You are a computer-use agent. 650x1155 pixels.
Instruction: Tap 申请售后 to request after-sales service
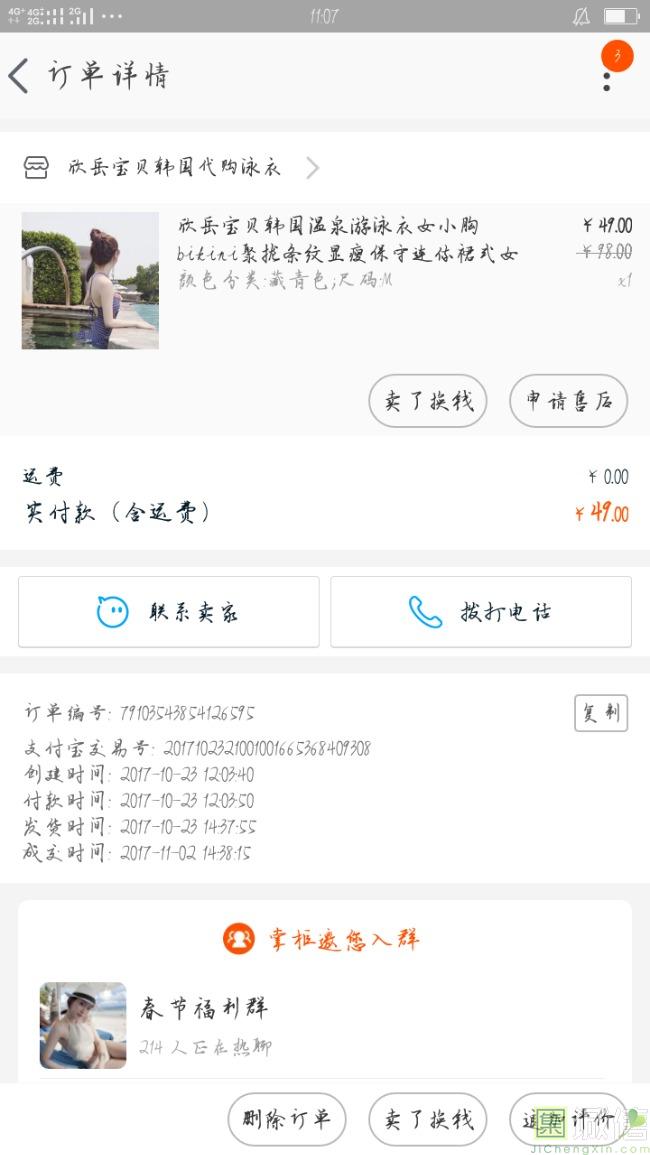pyautogui.click(x=568, y=401)
